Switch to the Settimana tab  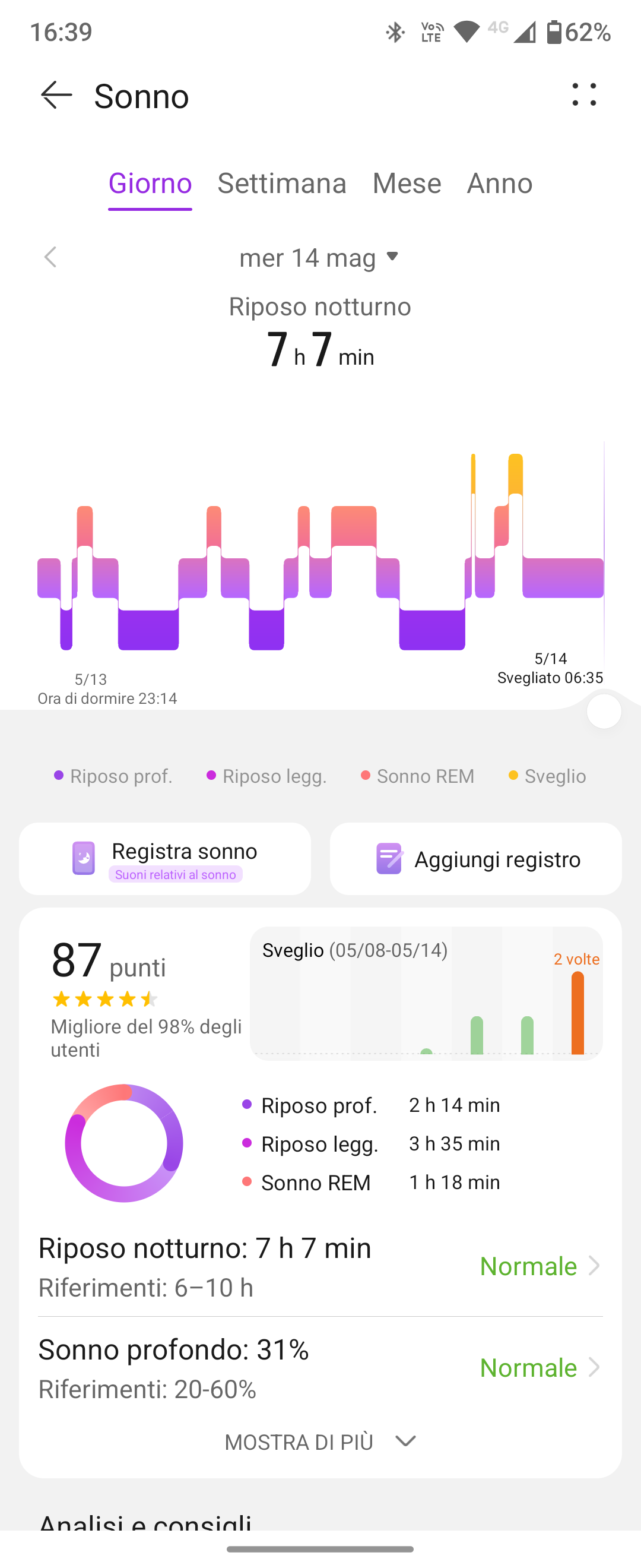[x=281, y=183]
